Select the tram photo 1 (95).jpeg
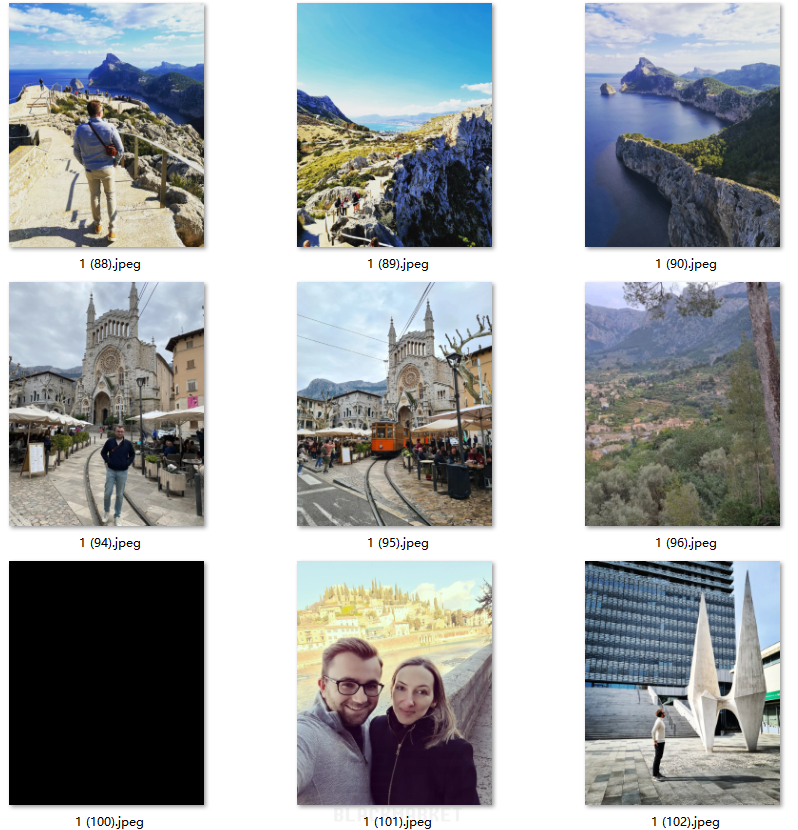Image resolution: width=798 pixels, height=830 pixels. click(394, 404)
